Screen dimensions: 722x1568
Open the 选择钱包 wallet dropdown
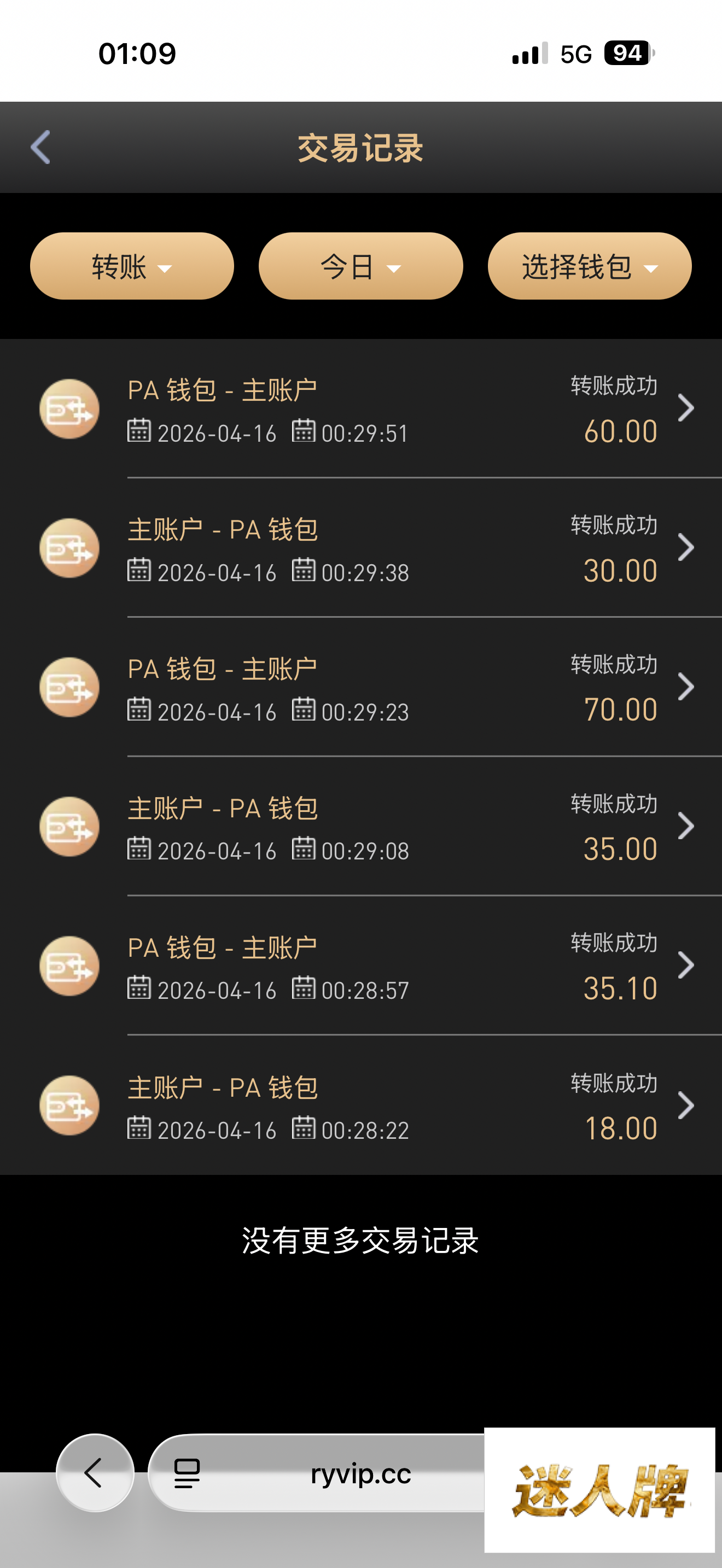tap(589, 267)
